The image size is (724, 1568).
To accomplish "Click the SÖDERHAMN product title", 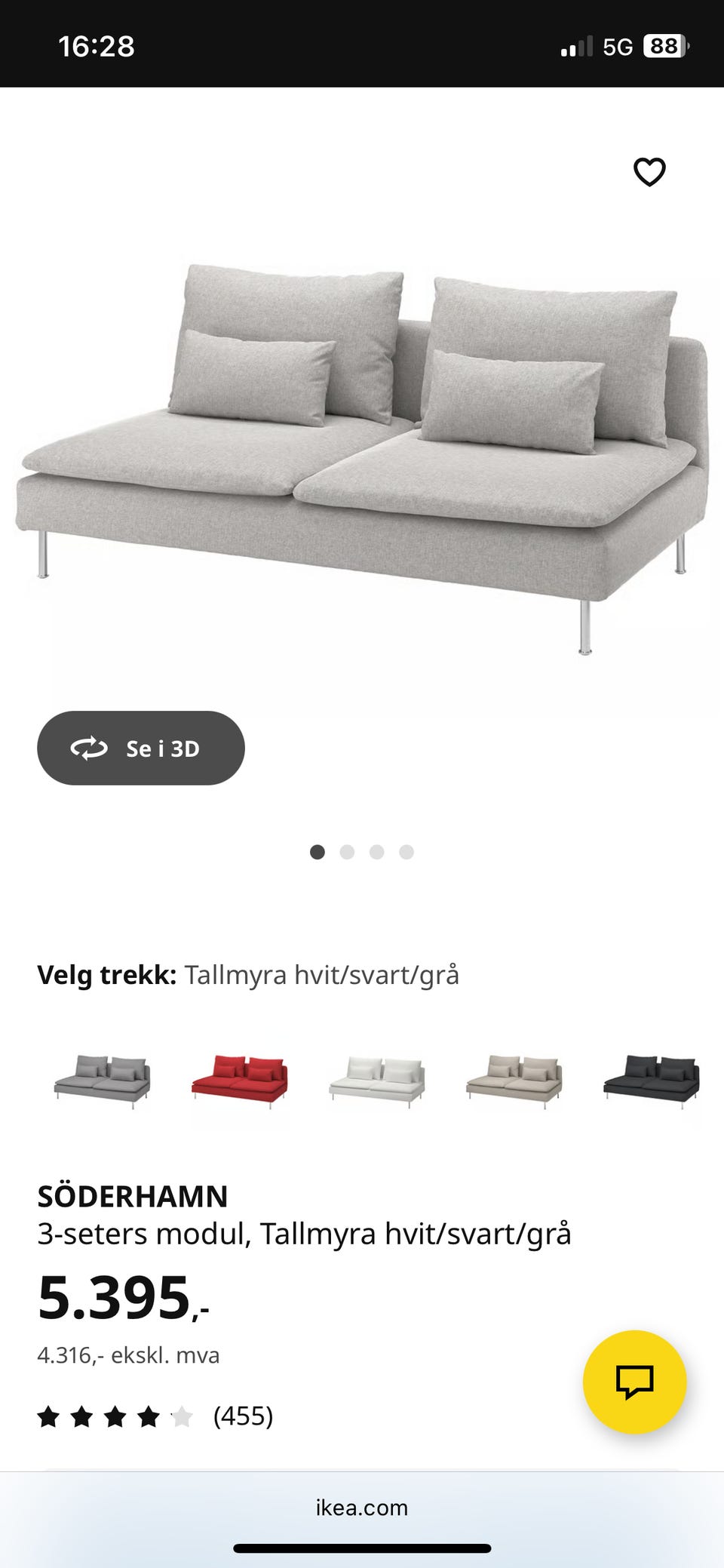I will click(133, 1196).
